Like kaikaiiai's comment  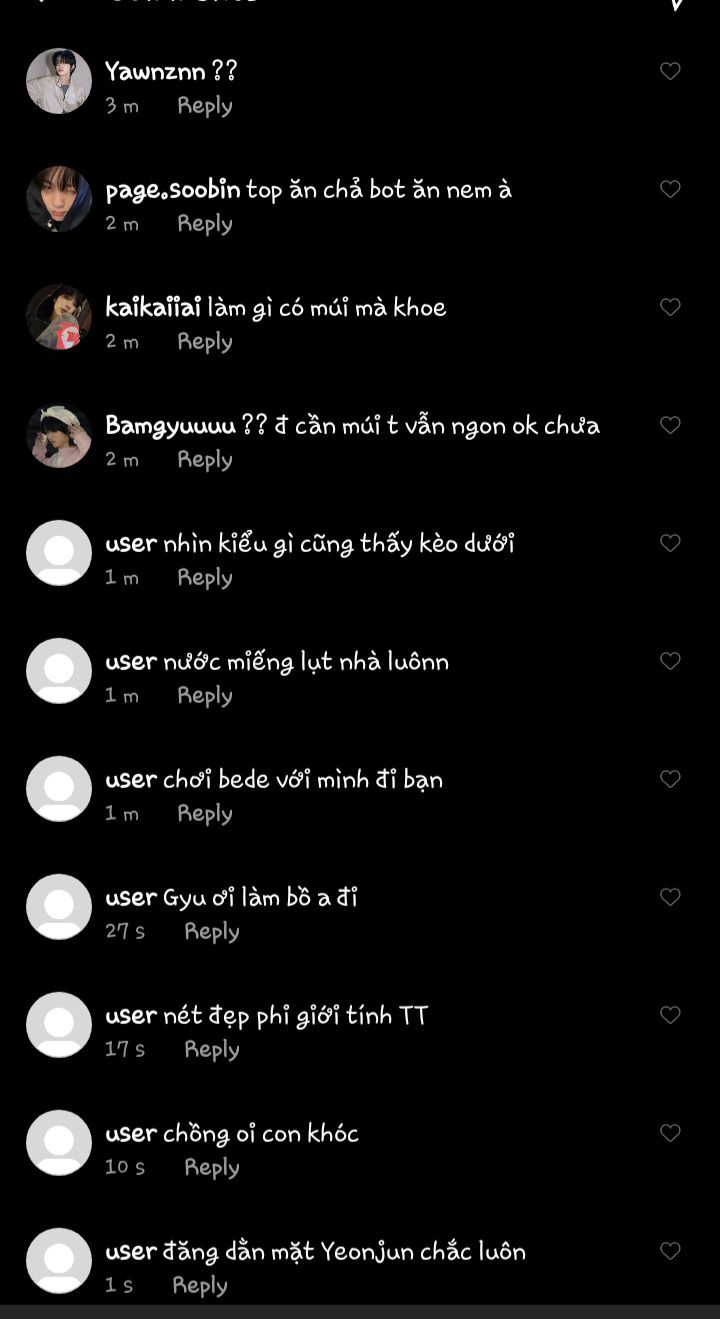tap(670, 307)
